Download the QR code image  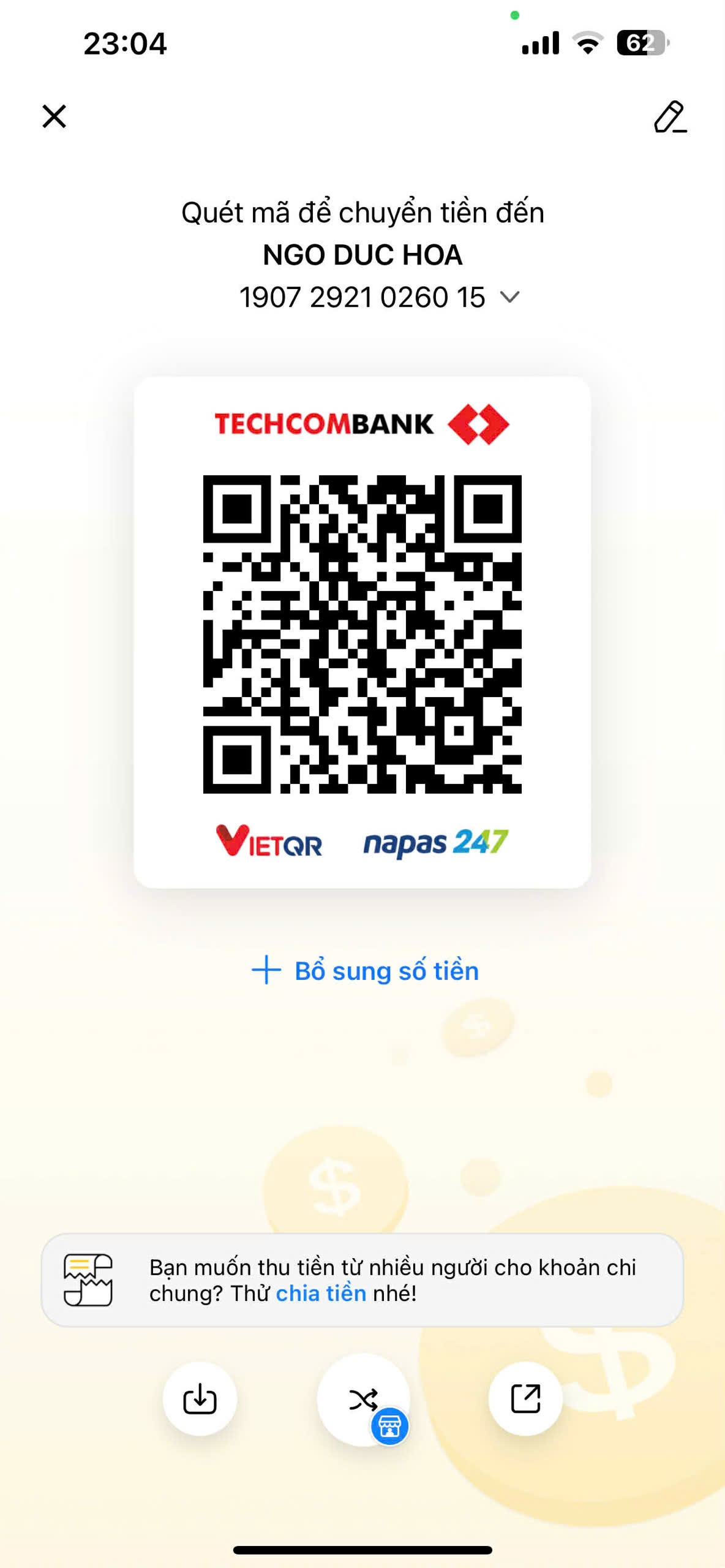(x=200, y=1399)
